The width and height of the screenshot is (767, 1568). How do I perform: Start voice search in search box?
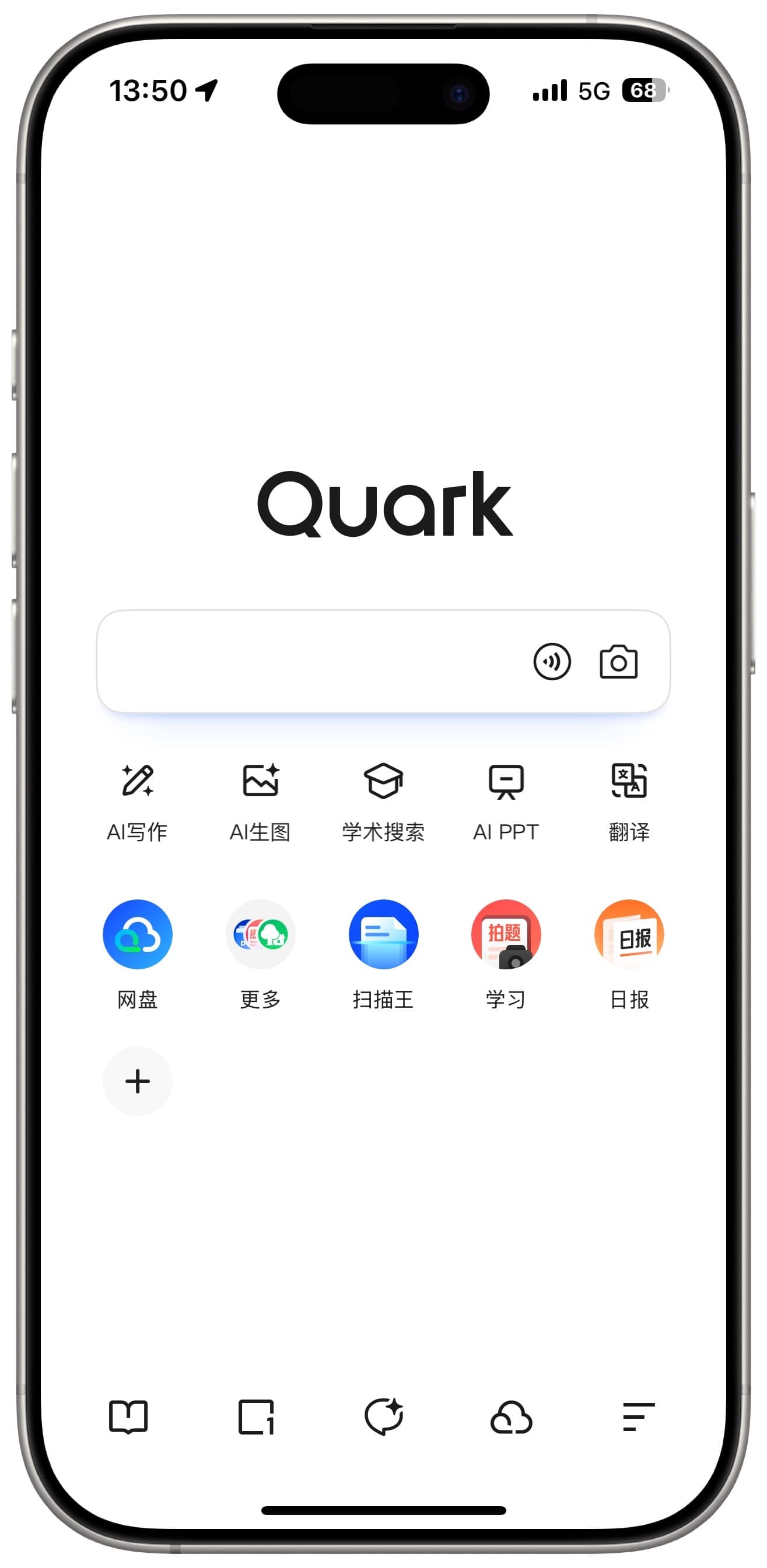(x=552, y=662)
